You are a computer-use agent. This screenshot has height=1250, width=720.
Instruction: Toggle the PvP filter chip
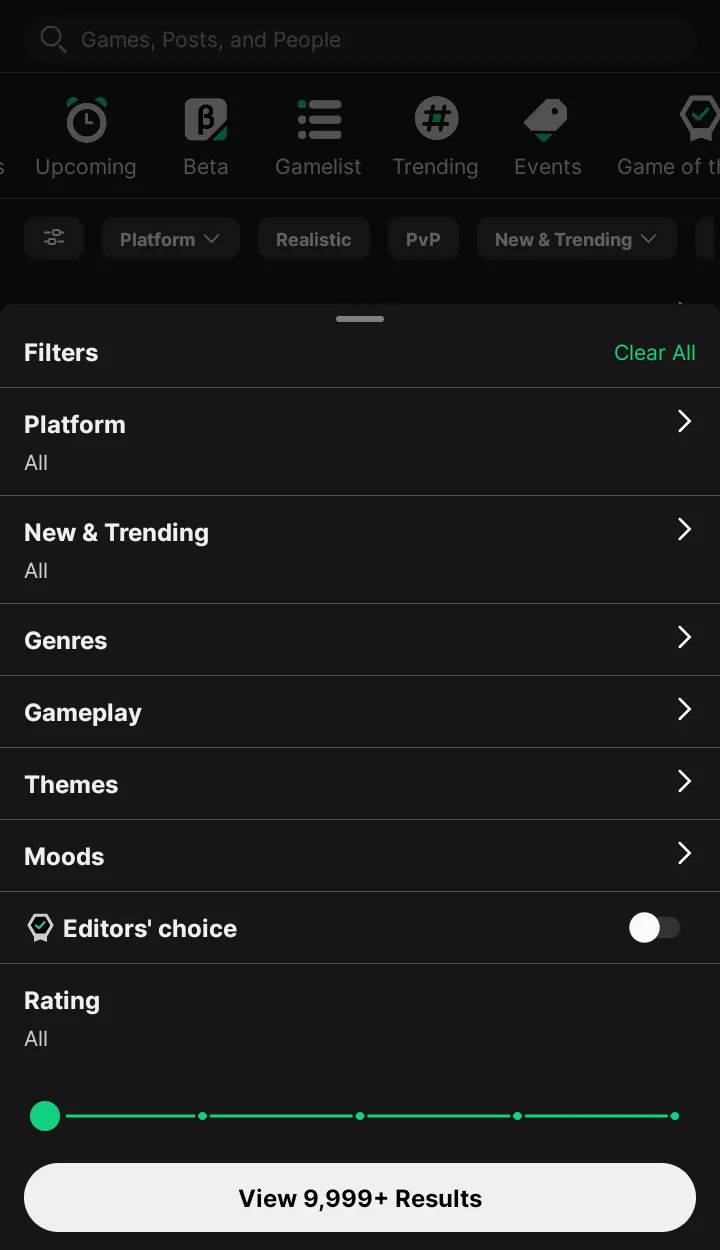tap(423, 238)
